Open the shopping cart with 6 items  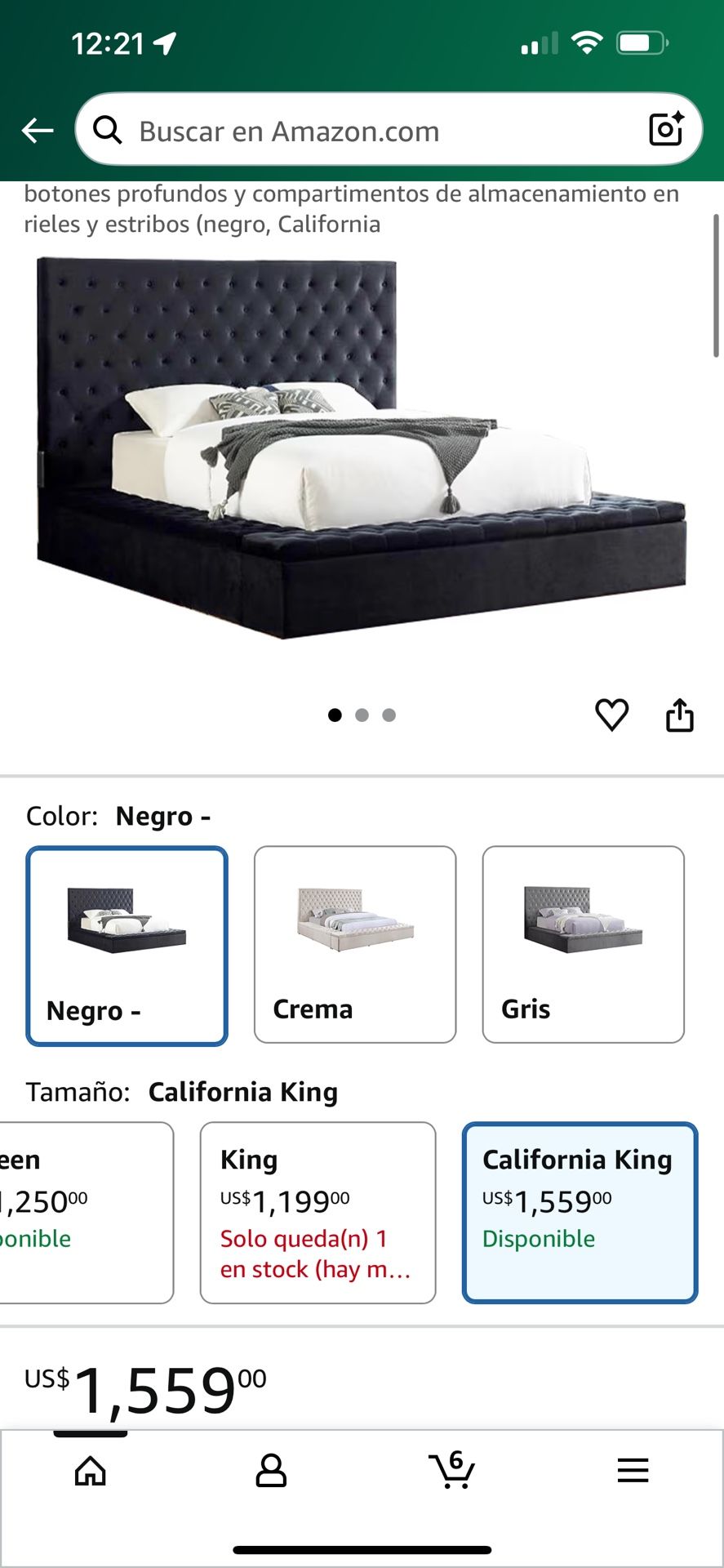(x=451, y=1471)
